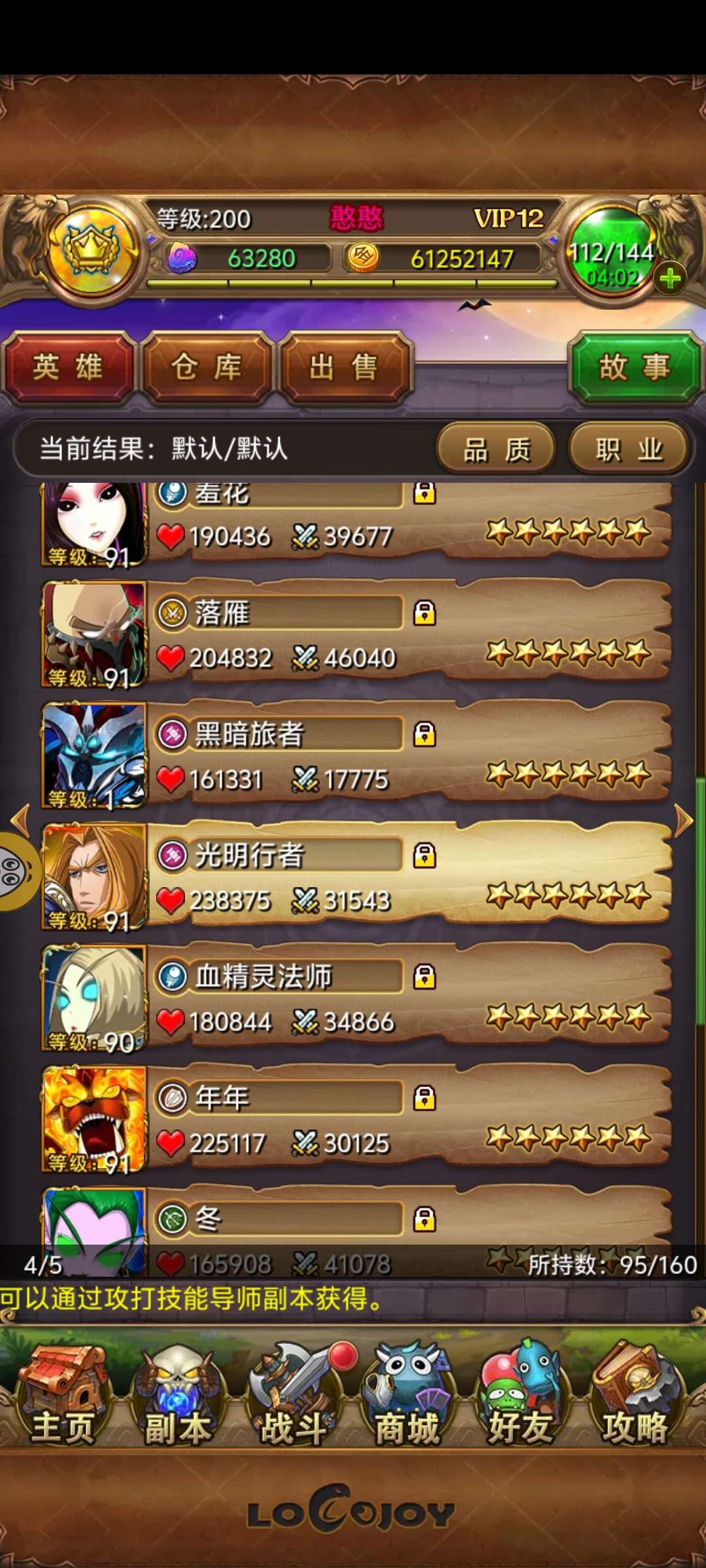Open the 故事 button
706x1568 pixels.
pos(634,367)
